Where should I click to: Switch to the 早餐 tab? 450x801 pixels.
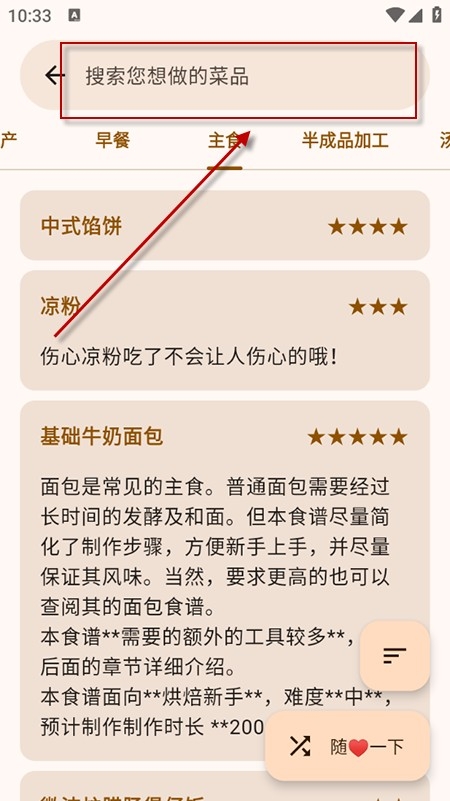point(112,140)
